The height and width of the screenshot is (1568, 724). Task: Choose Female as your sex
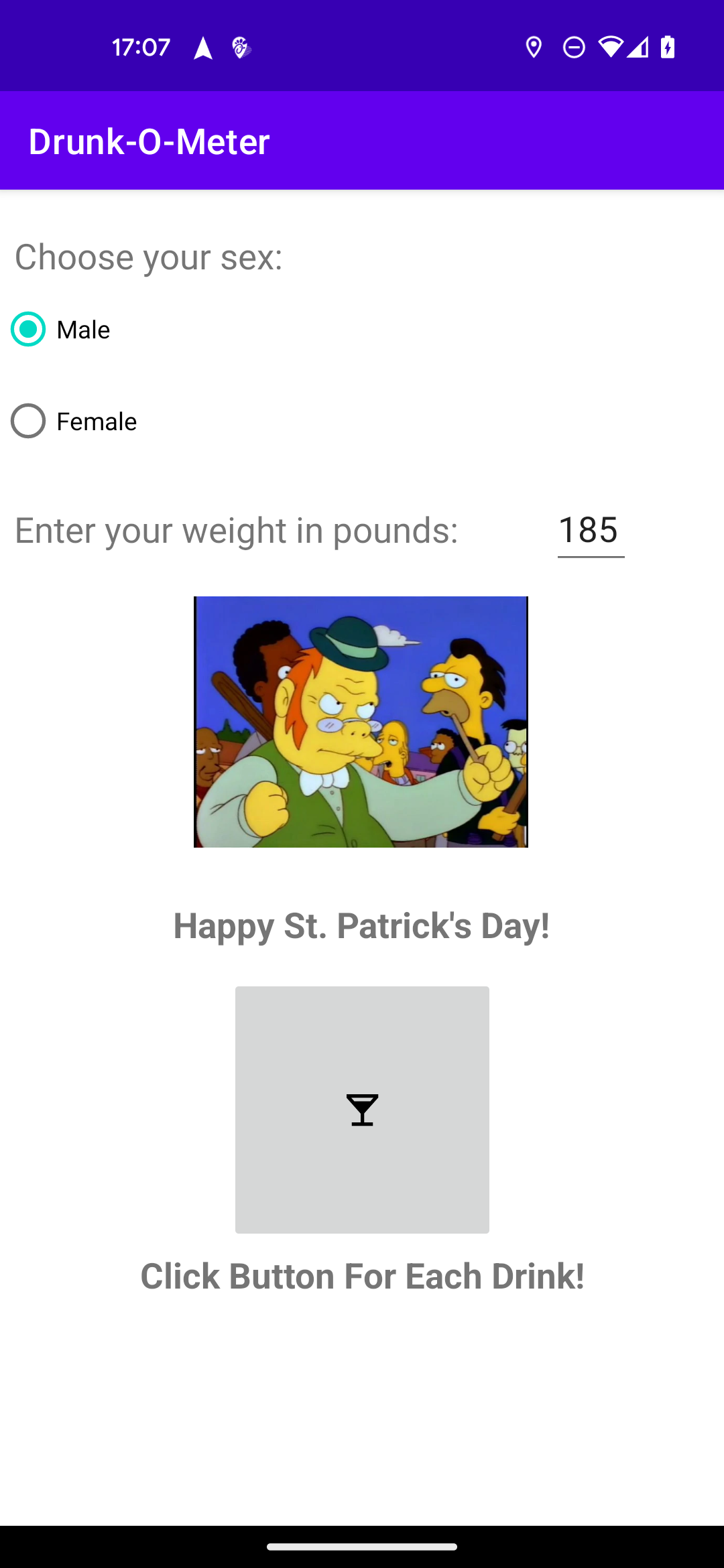point(28,421)
